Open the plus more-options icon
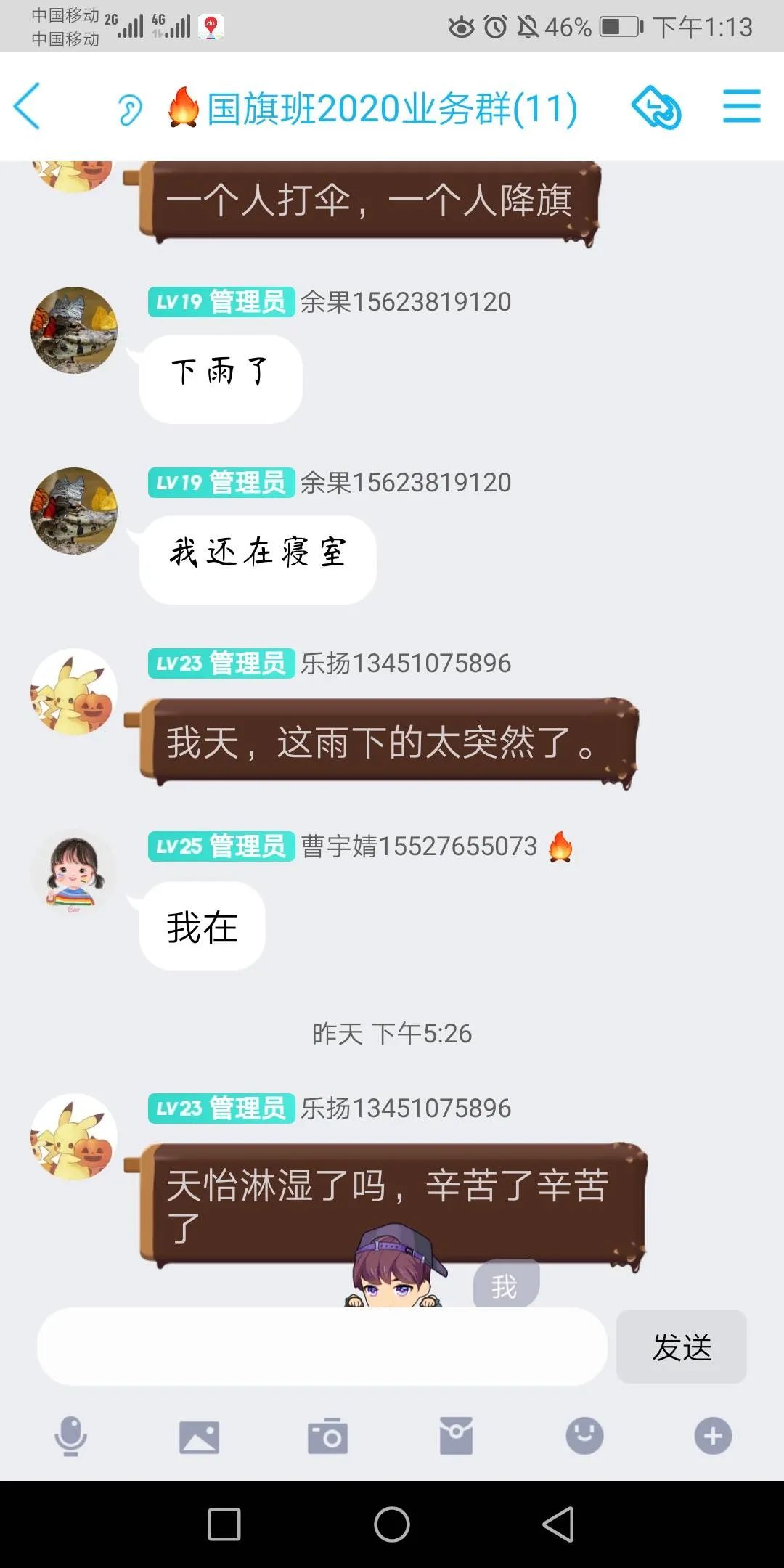This screenshot has width=784, height=1568. tap(713, 1436)
